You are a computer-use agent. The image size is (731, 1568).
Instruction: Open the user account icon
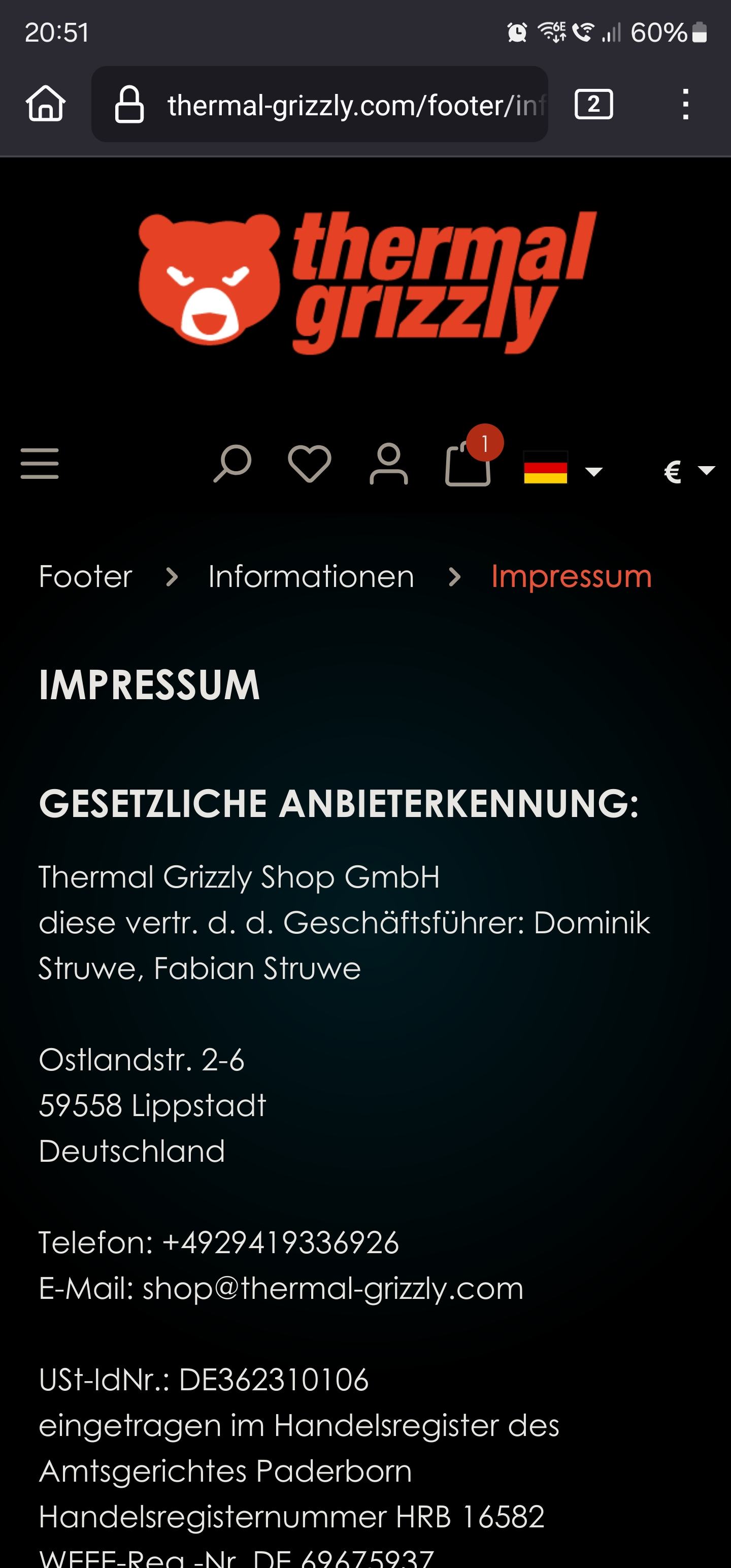[x=388, y=464]
